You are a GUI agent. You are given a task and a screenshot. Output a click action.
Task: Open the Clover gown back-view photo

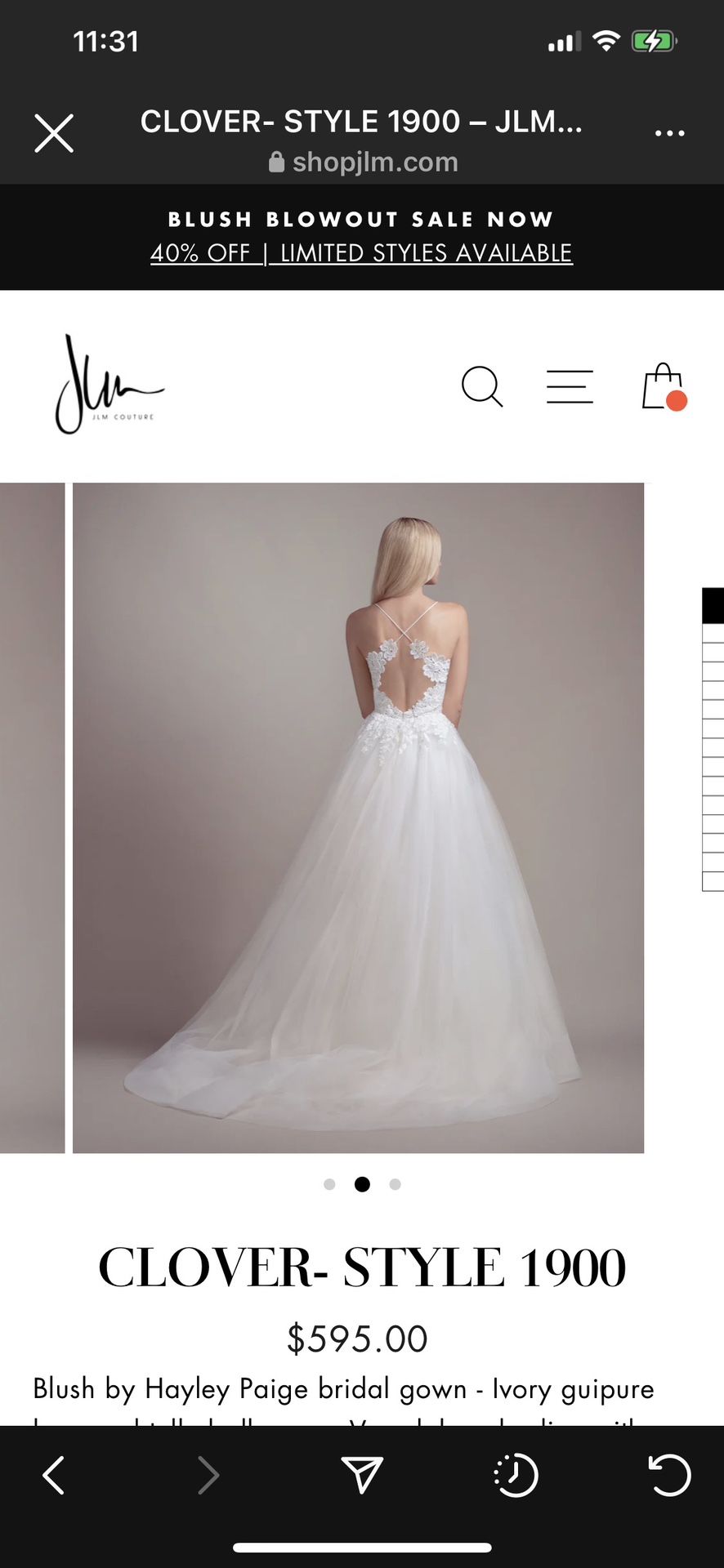click(x=358, y=817)
